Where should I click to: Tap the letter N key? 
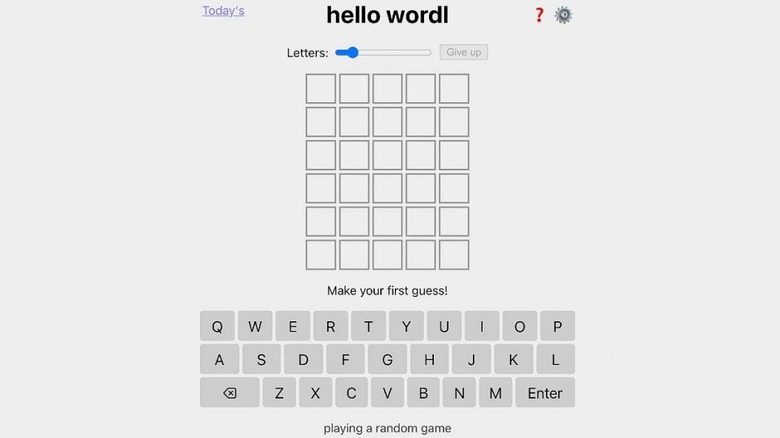tap(459, 393)
